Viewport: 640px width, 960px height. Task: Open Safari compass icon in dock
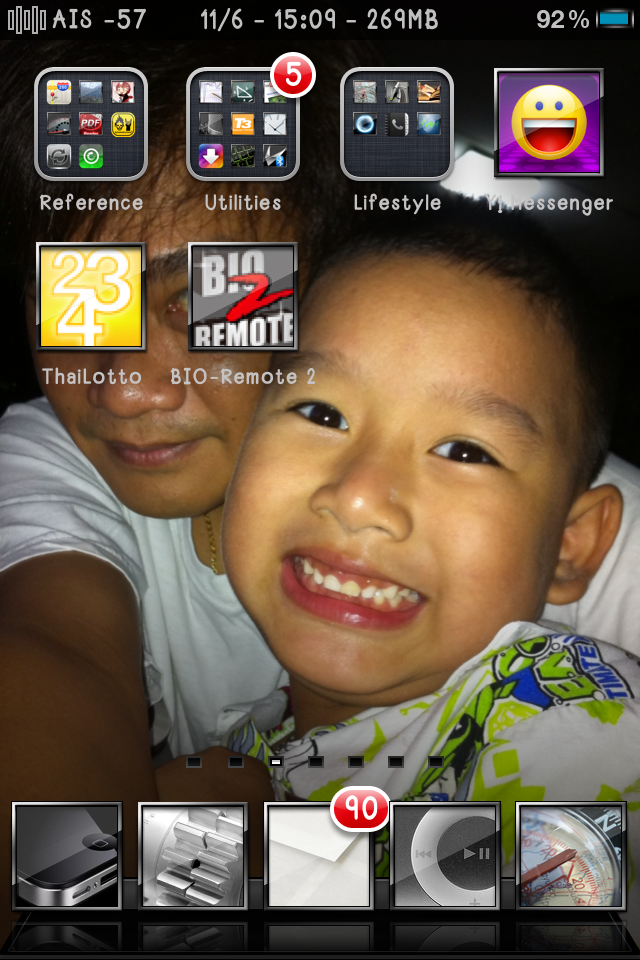tap(571, 856)
